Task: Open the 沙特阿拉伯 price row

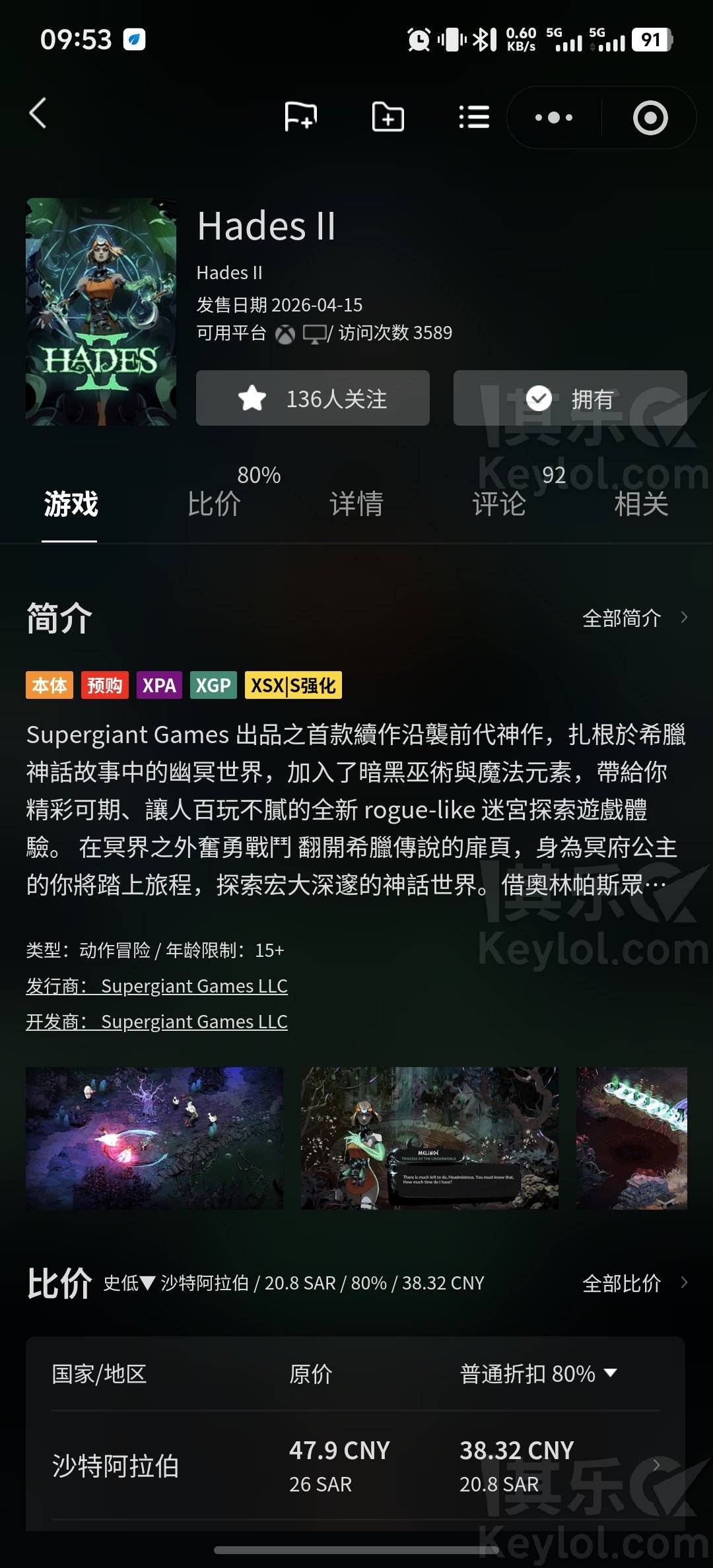Action: click(x=355, y=1466)
